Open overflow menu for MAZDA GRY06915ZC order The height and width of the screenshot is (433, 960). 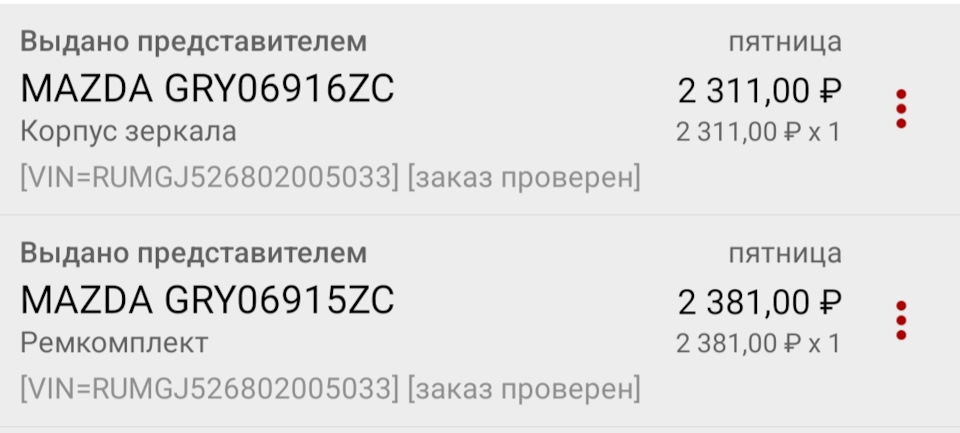point(901,320)
